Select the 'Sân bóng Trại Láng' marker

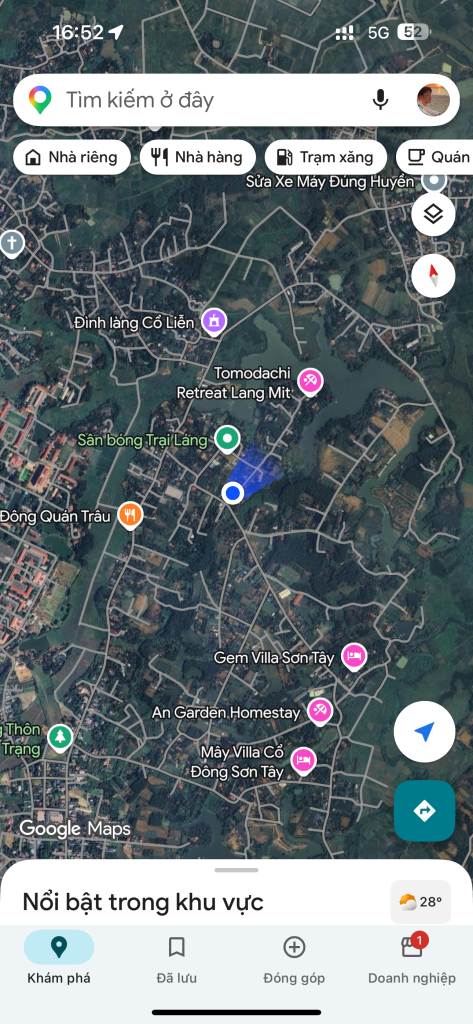pos(227,440)
